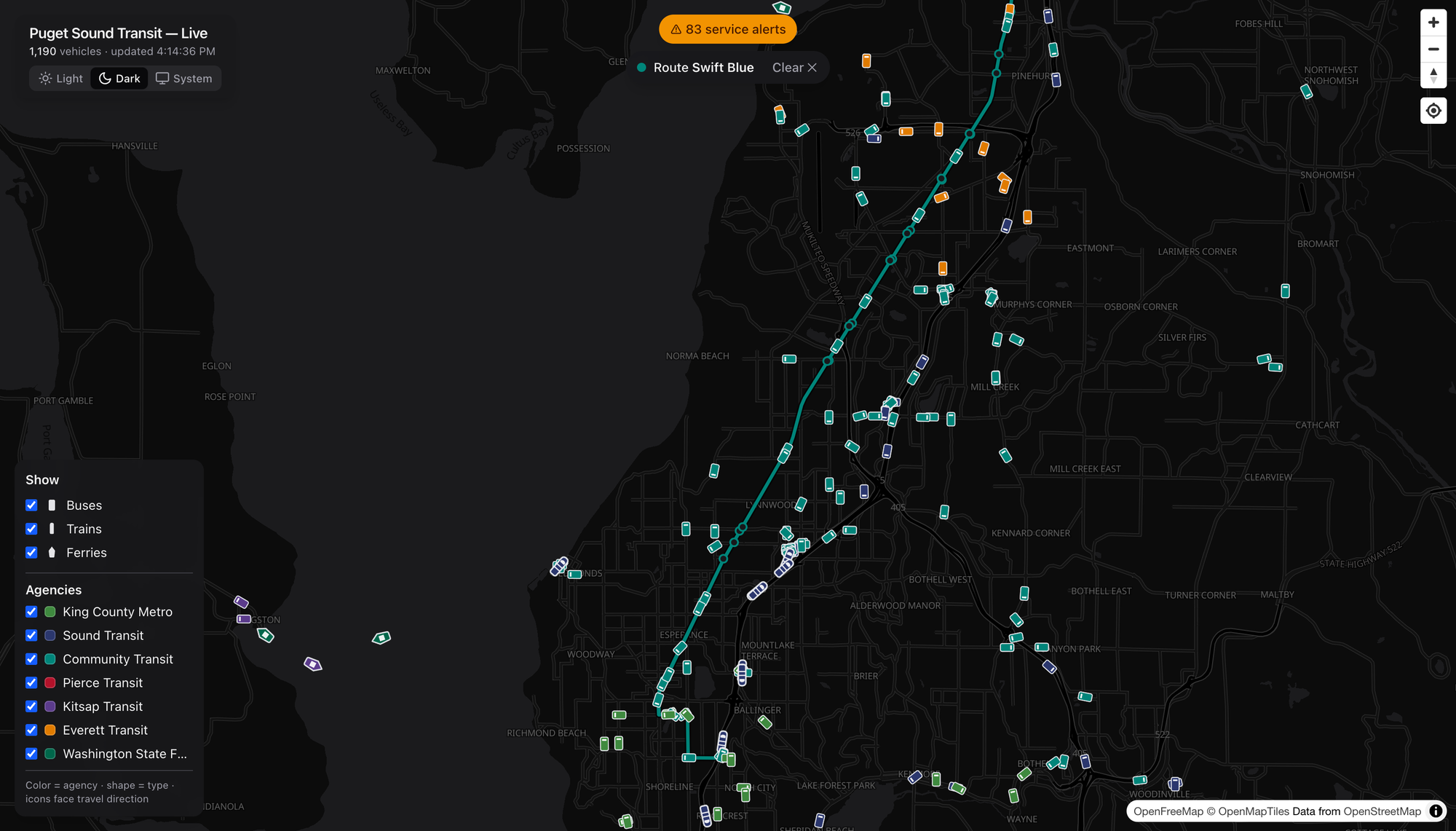Image resolution: width=1456 pixels, height=831 pixels.
Task: Select the Dark theme option
Action: pos(119,79)
